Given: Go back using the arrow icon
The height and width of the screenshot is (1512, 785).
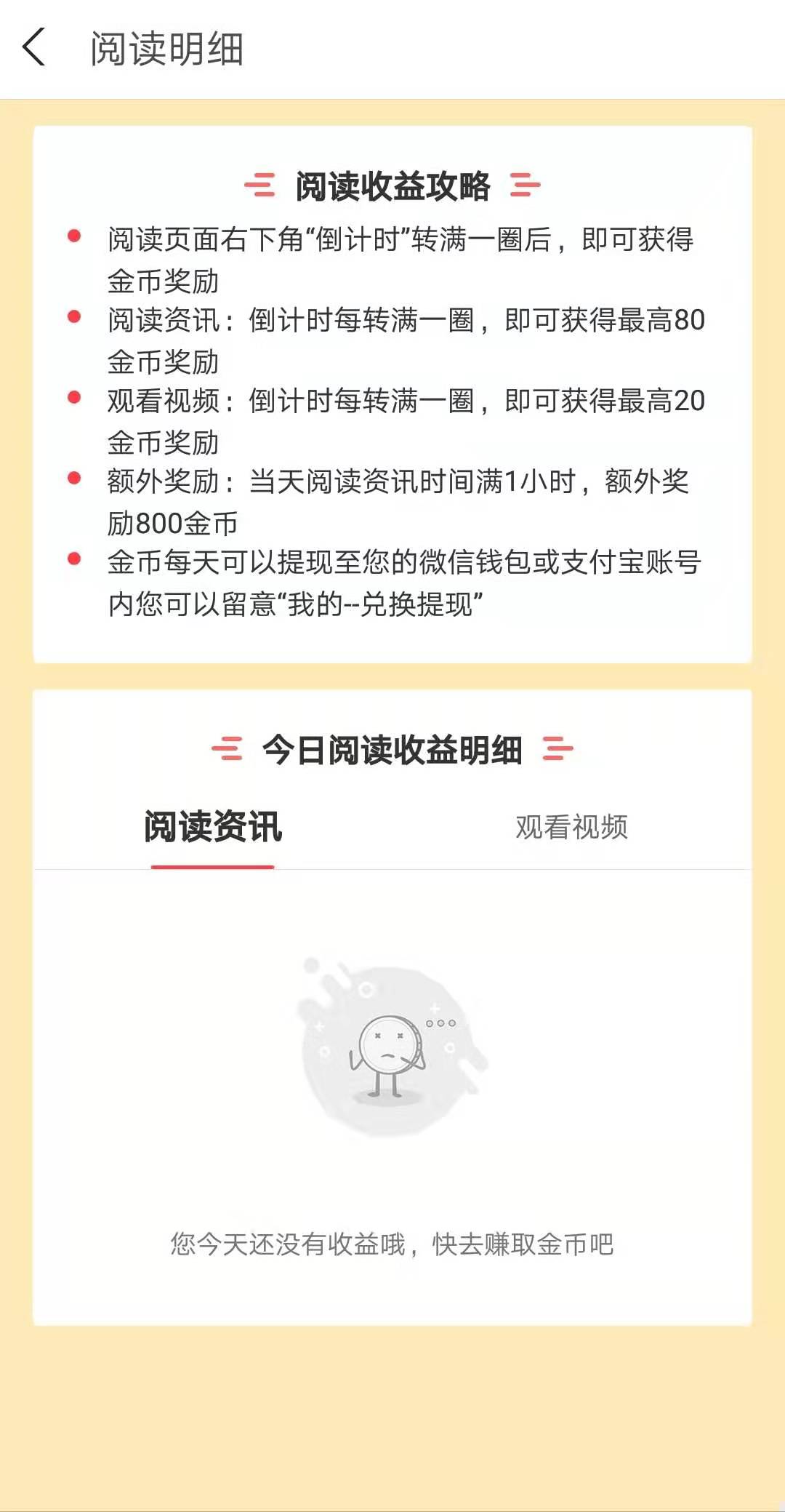Looking at the screenshot, I should point(33,48).
